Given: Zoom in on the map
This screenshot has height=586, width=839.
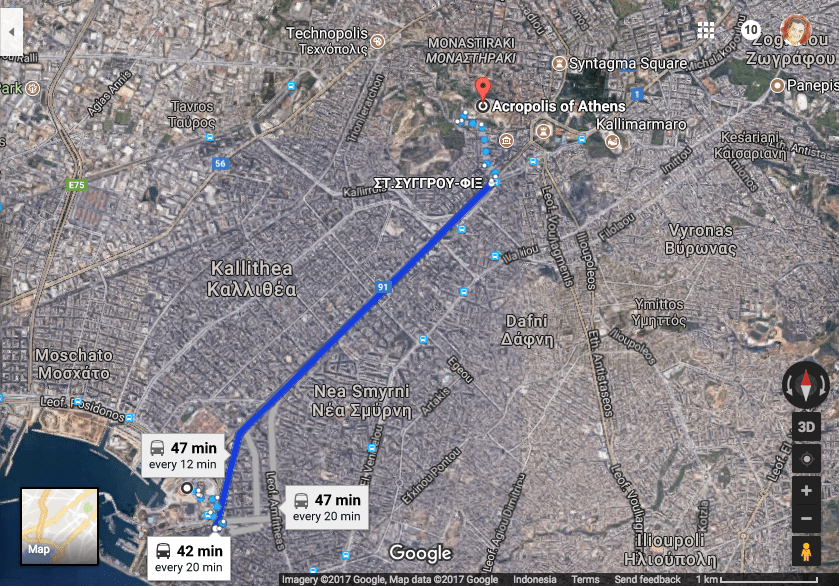Looking at the screenshot, I should point(806,491).
